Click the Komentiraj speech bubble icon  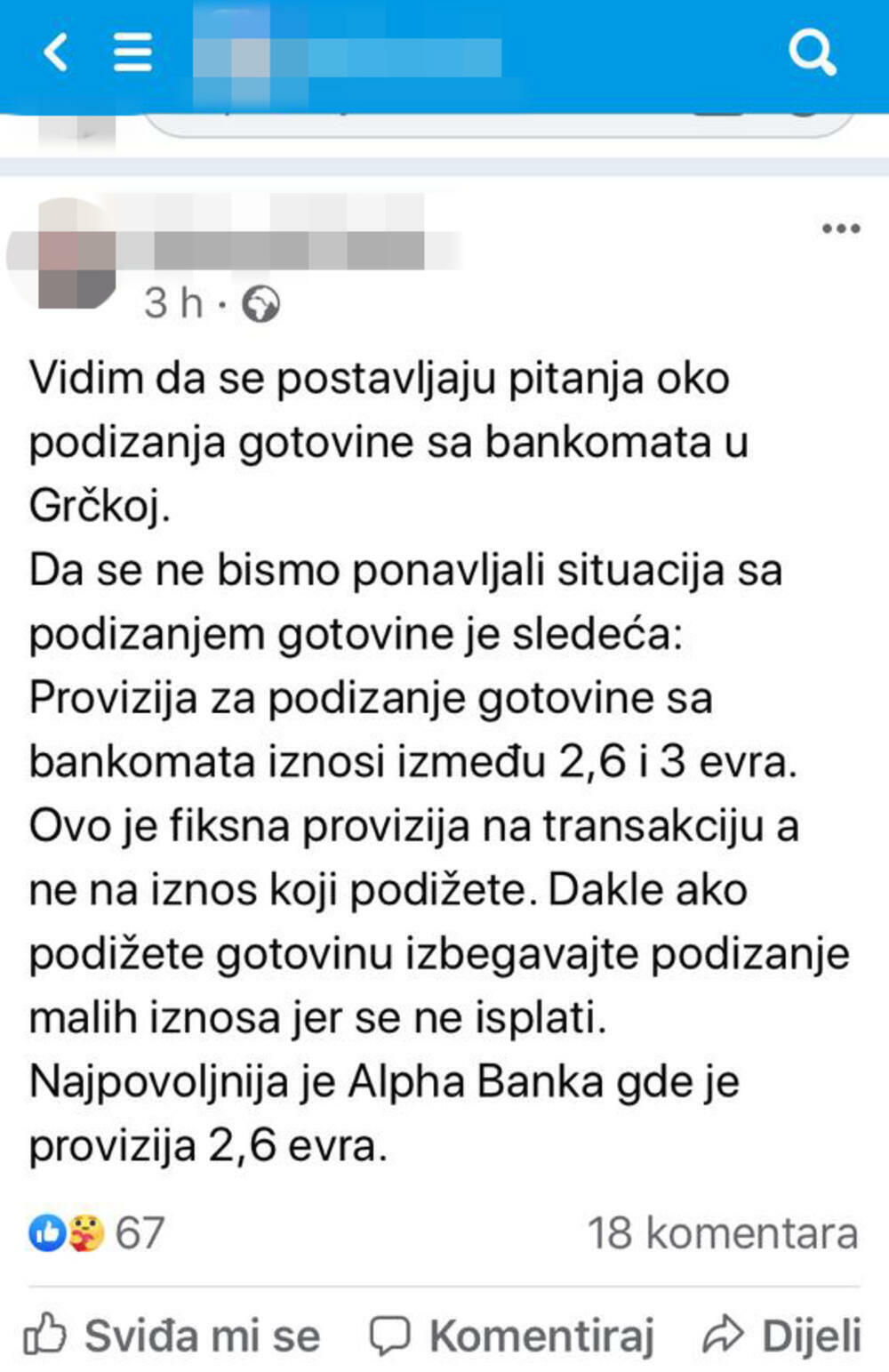tap(391, 1334)
